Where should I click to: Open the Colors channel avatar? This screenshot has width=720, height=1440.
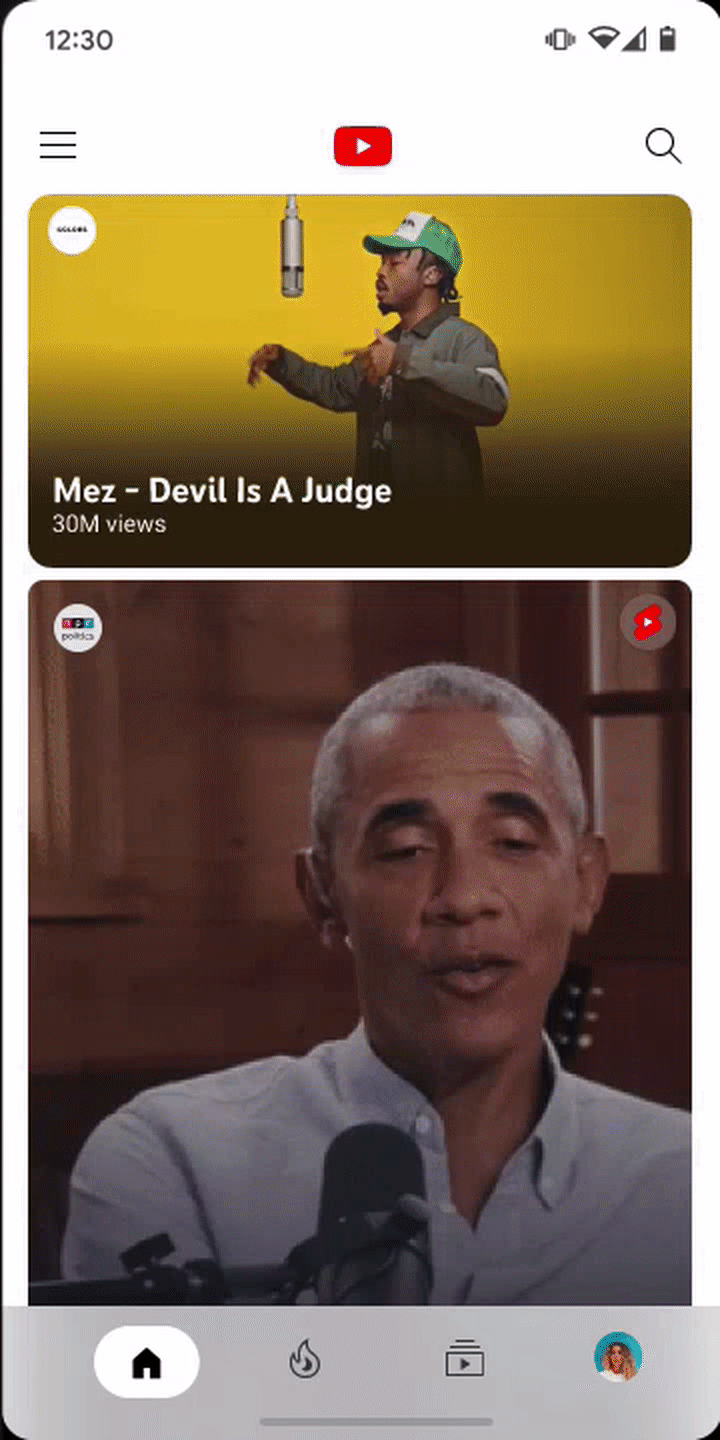pos(72,230)
